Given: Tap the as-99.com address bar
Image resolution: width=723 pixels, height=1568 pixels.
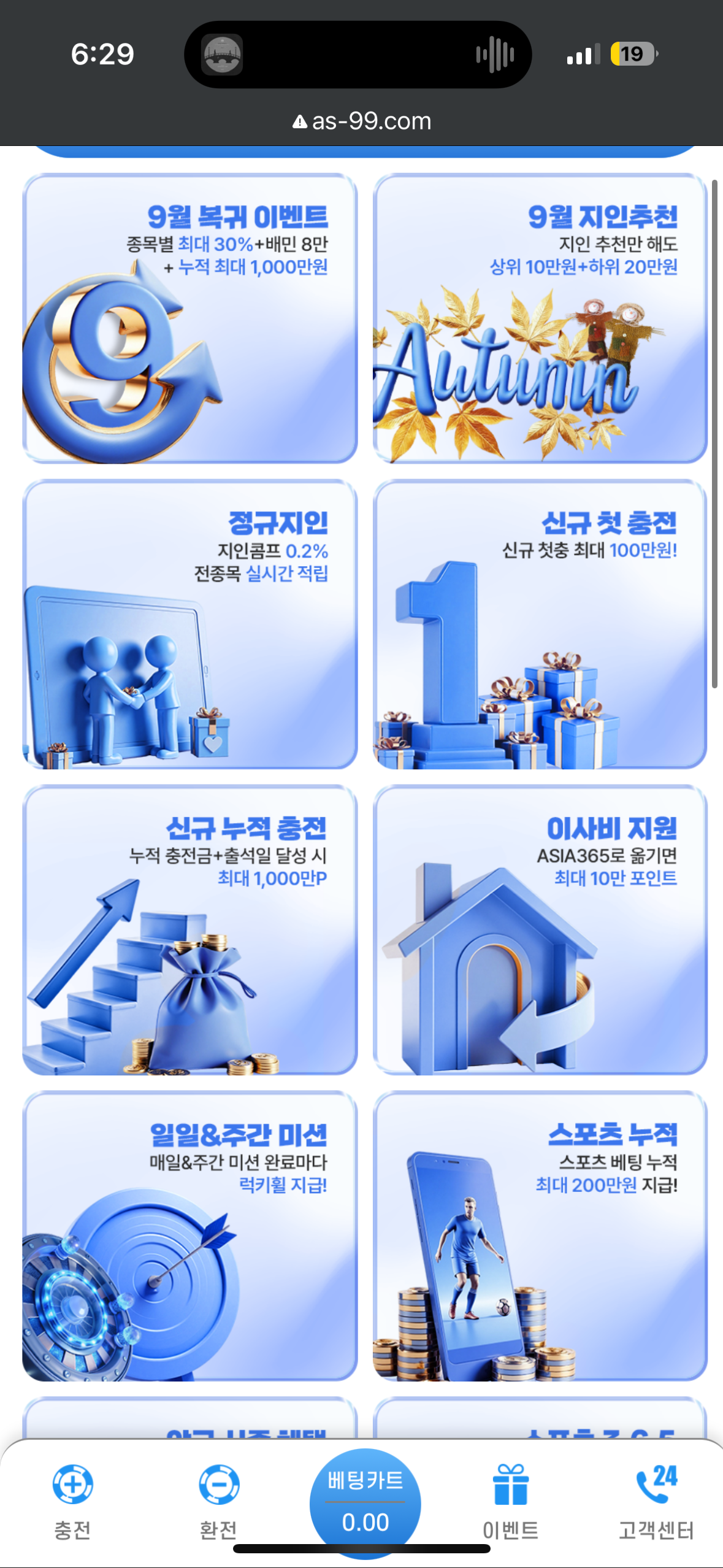Looking at the screenshot, I should click(362, 121).
